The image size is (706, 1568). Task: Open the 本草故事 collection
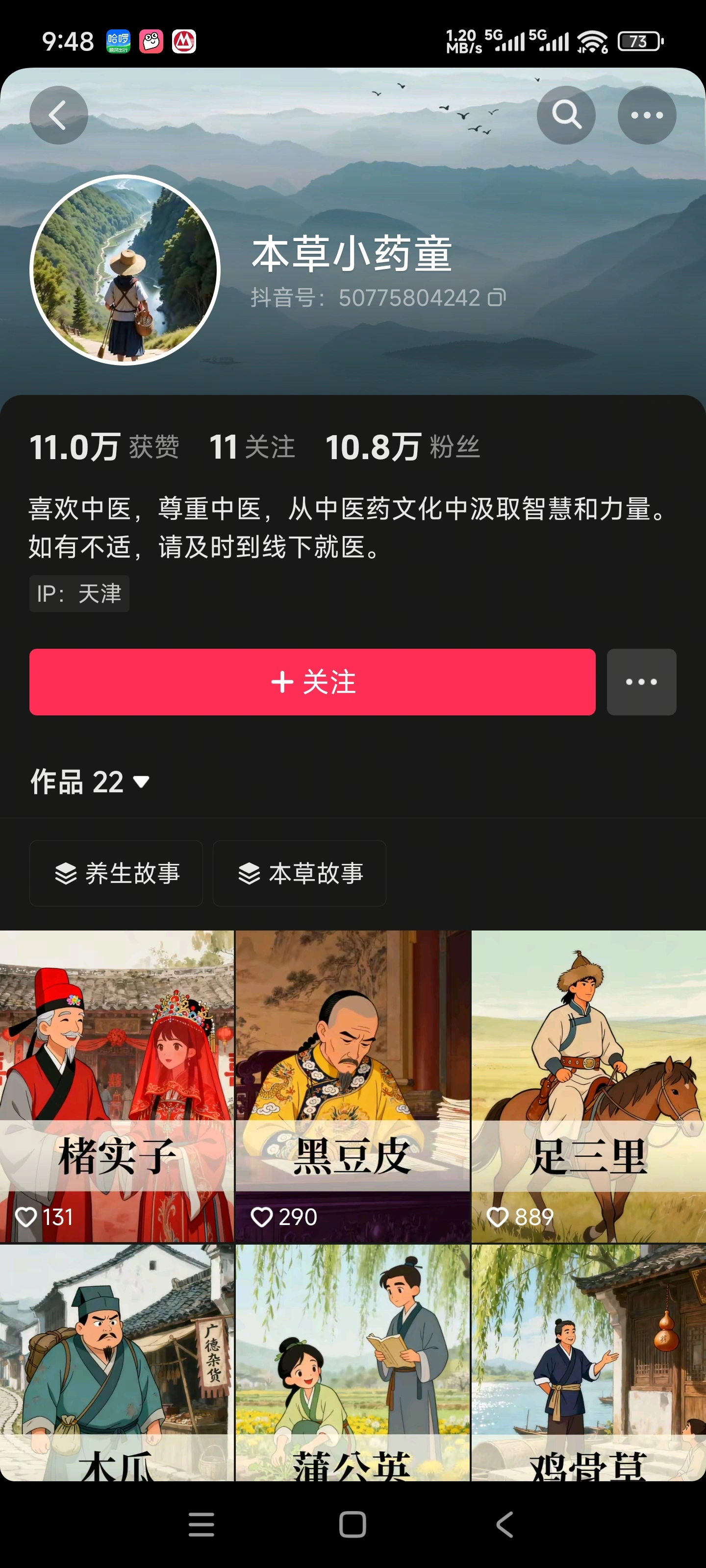(x=299, y=873)
